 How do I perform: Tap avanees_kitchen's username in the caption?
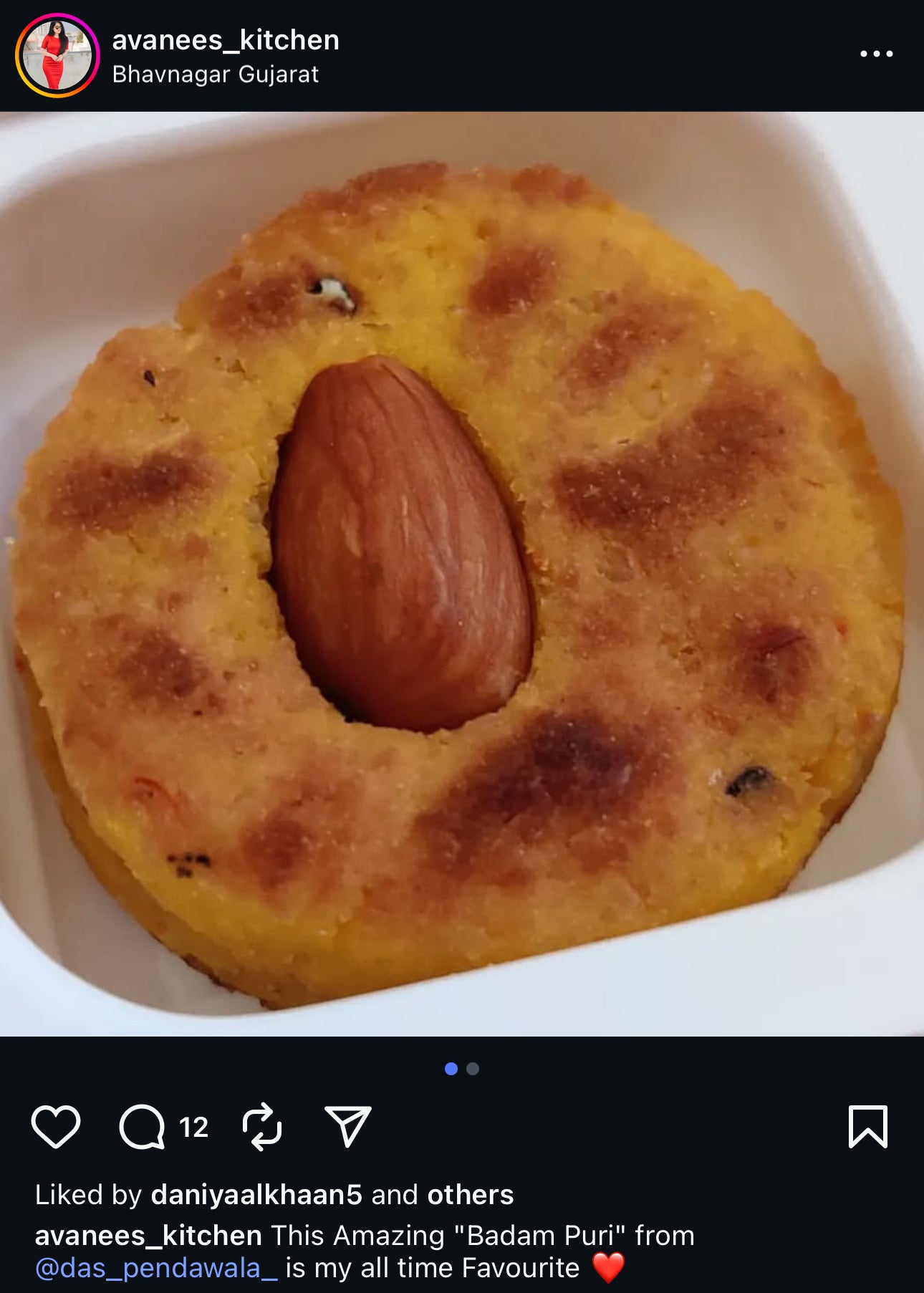coord(148,1236)
